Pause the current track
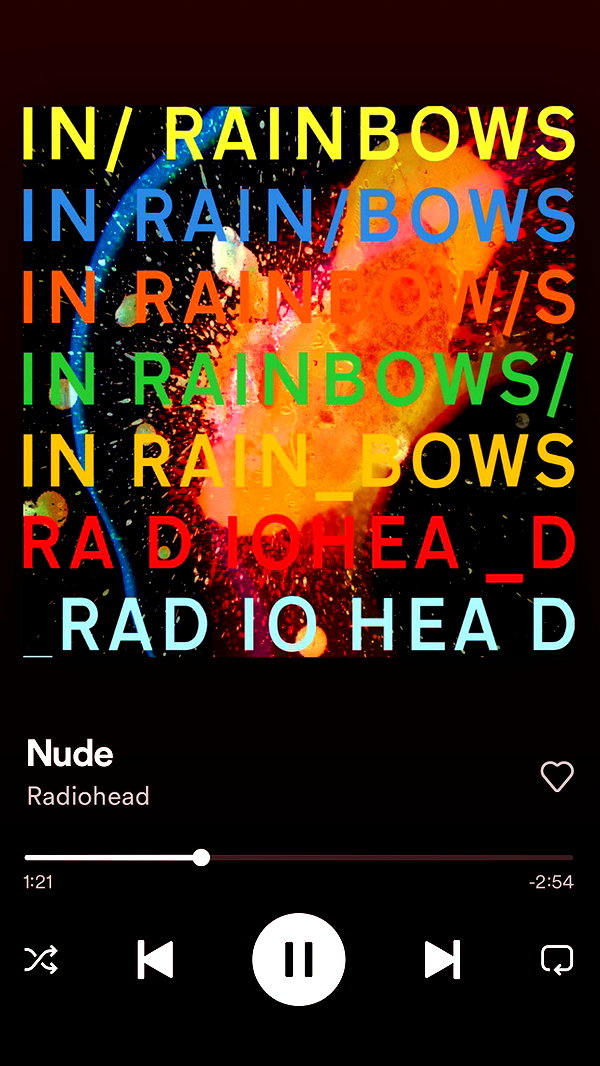The height and width of the screenshot is (1066, 600). (299, 959)
